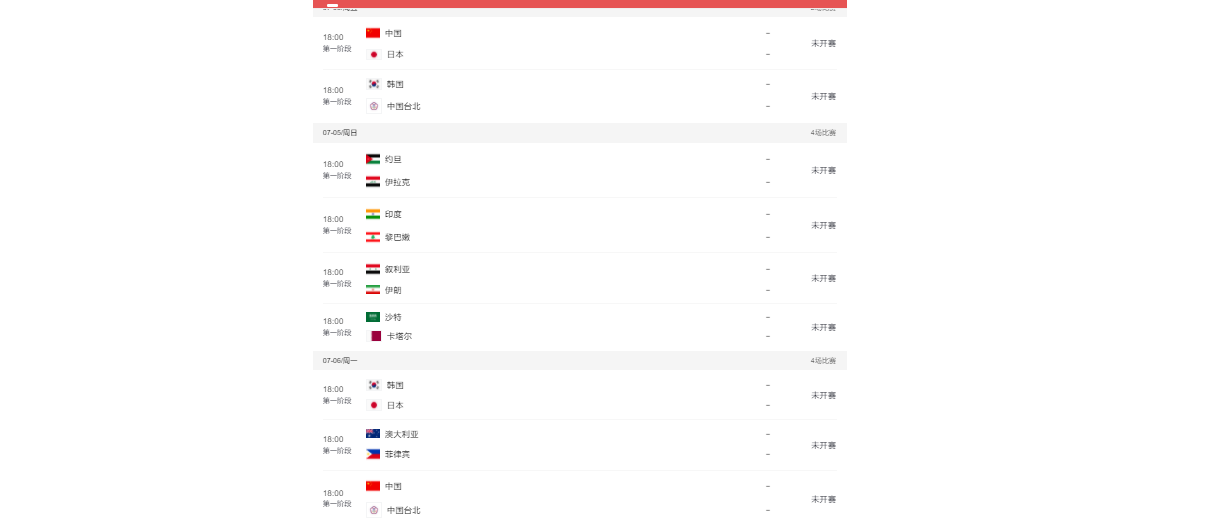
Task: View the 约旦 vs 伊拉克 match details
Action: 579,170
